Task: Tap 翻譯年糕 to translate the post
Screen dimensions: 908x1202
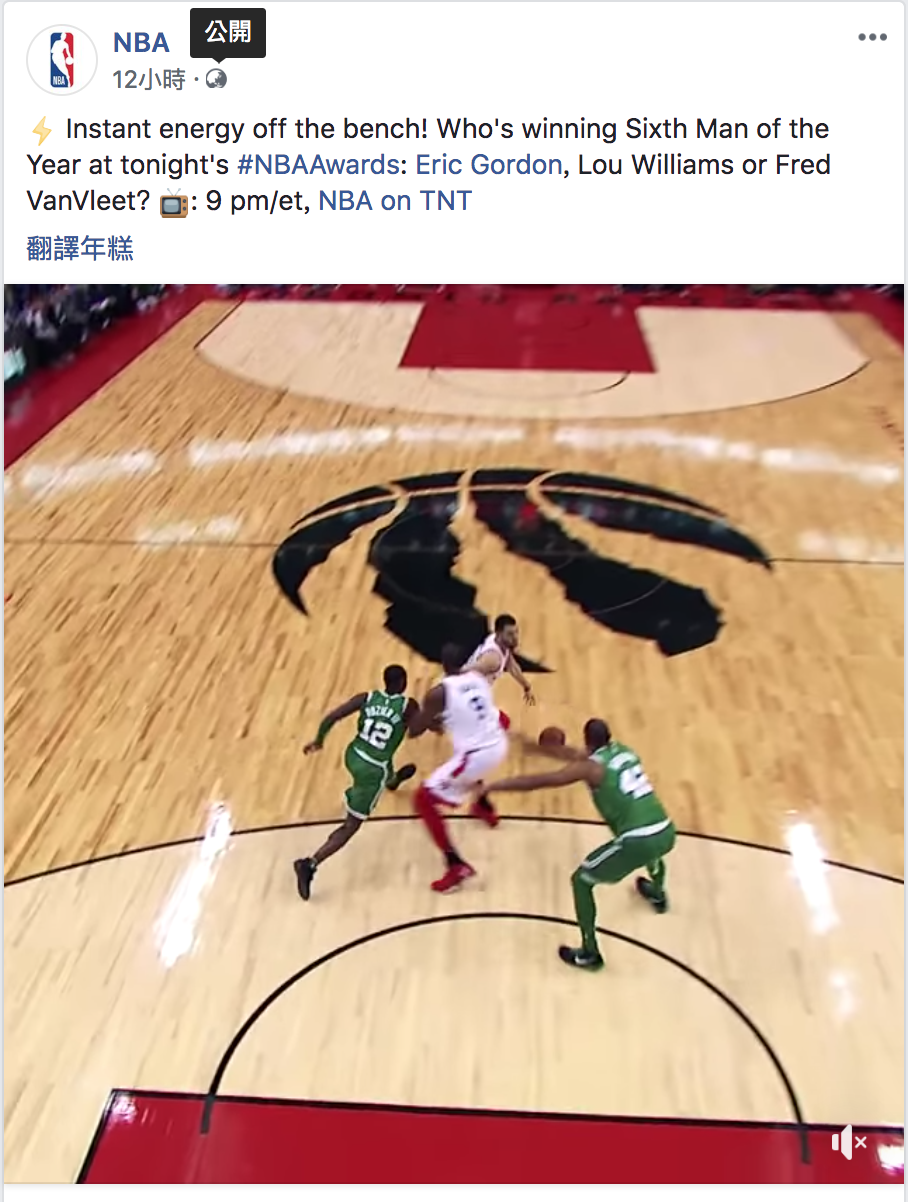Action: tap(80, 249)
